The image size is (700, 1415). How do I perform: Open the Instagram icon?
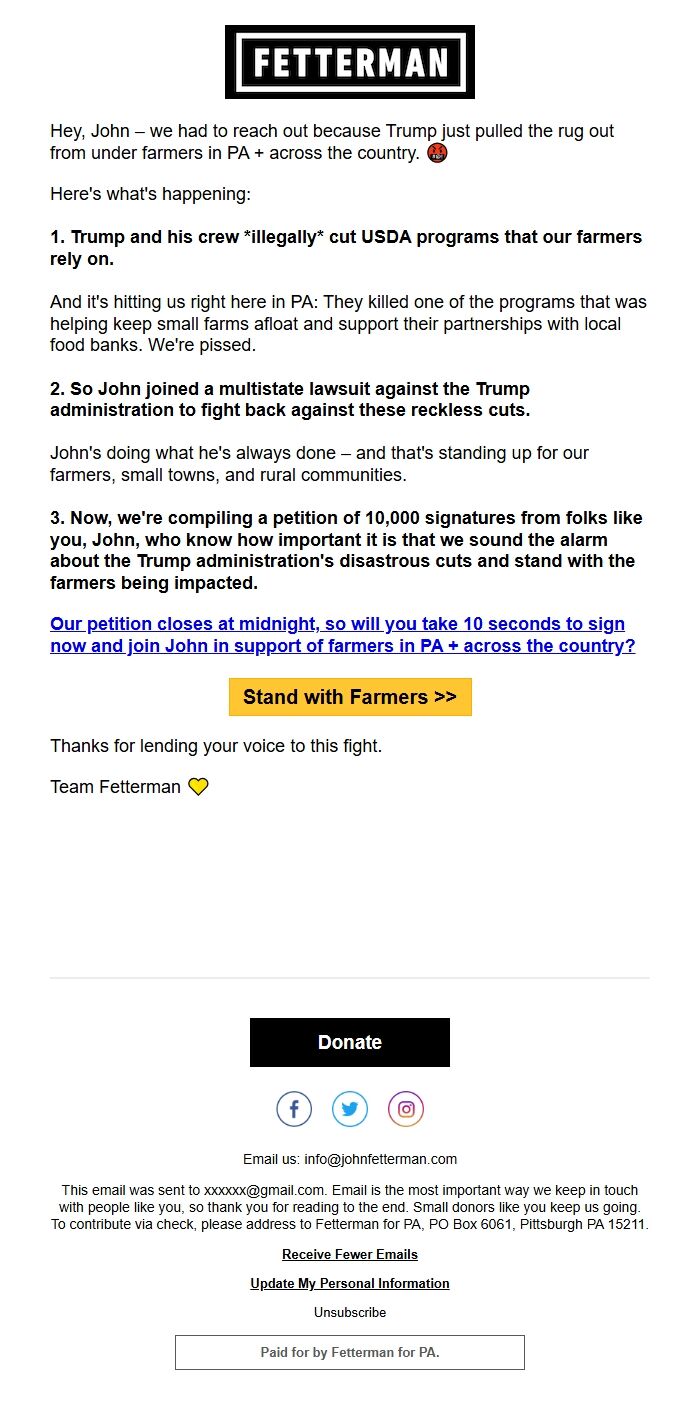pyautogui.click(x=406, y=1109)
